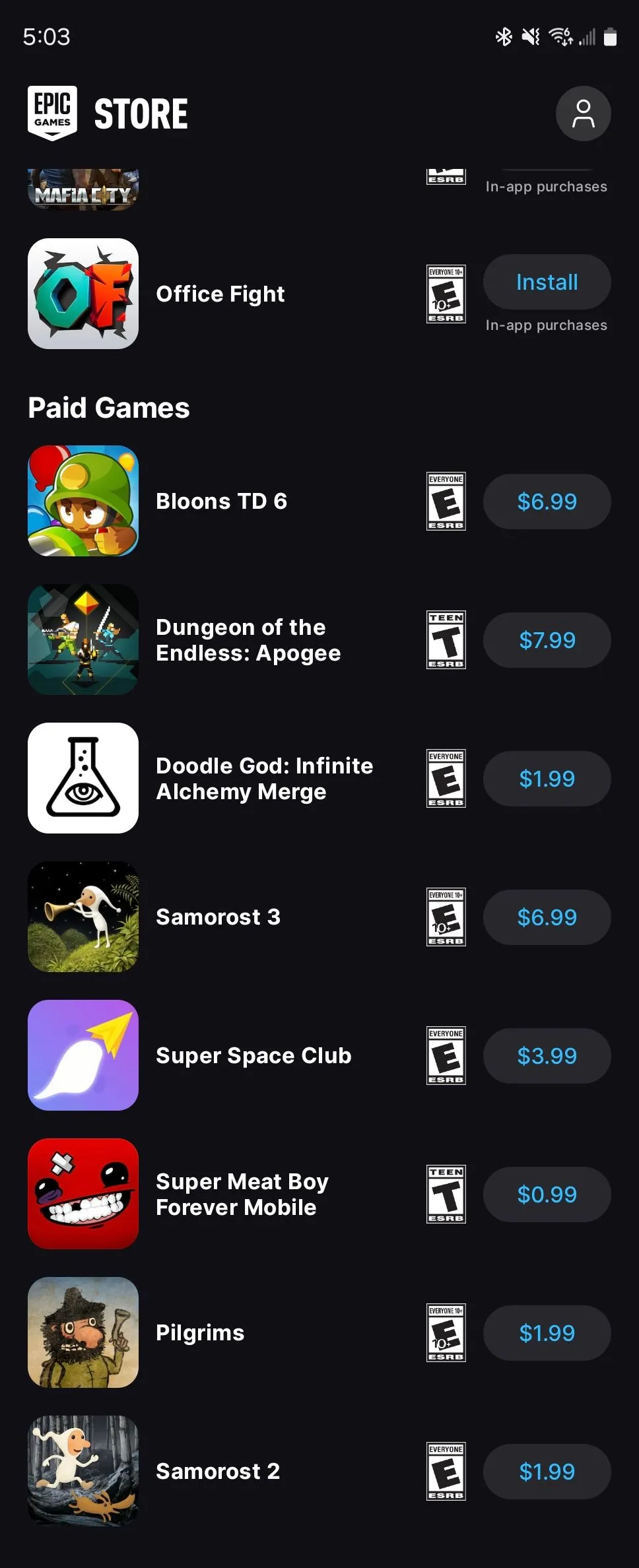Viewport: 639px width, 1568px height.
Task: Purchase Bloons TD 6 for $6.99
Action: coord(547,502)
